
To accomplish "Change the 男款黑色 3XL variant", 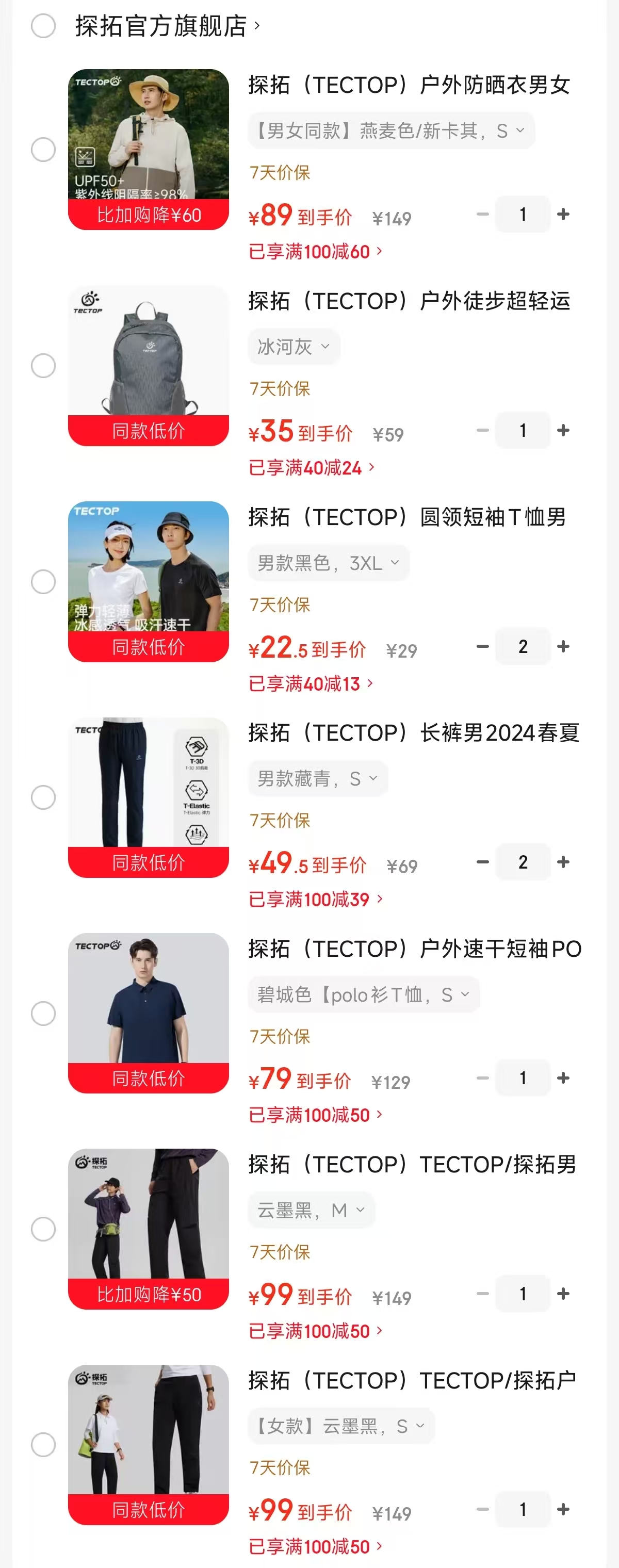I will [329, 563].
